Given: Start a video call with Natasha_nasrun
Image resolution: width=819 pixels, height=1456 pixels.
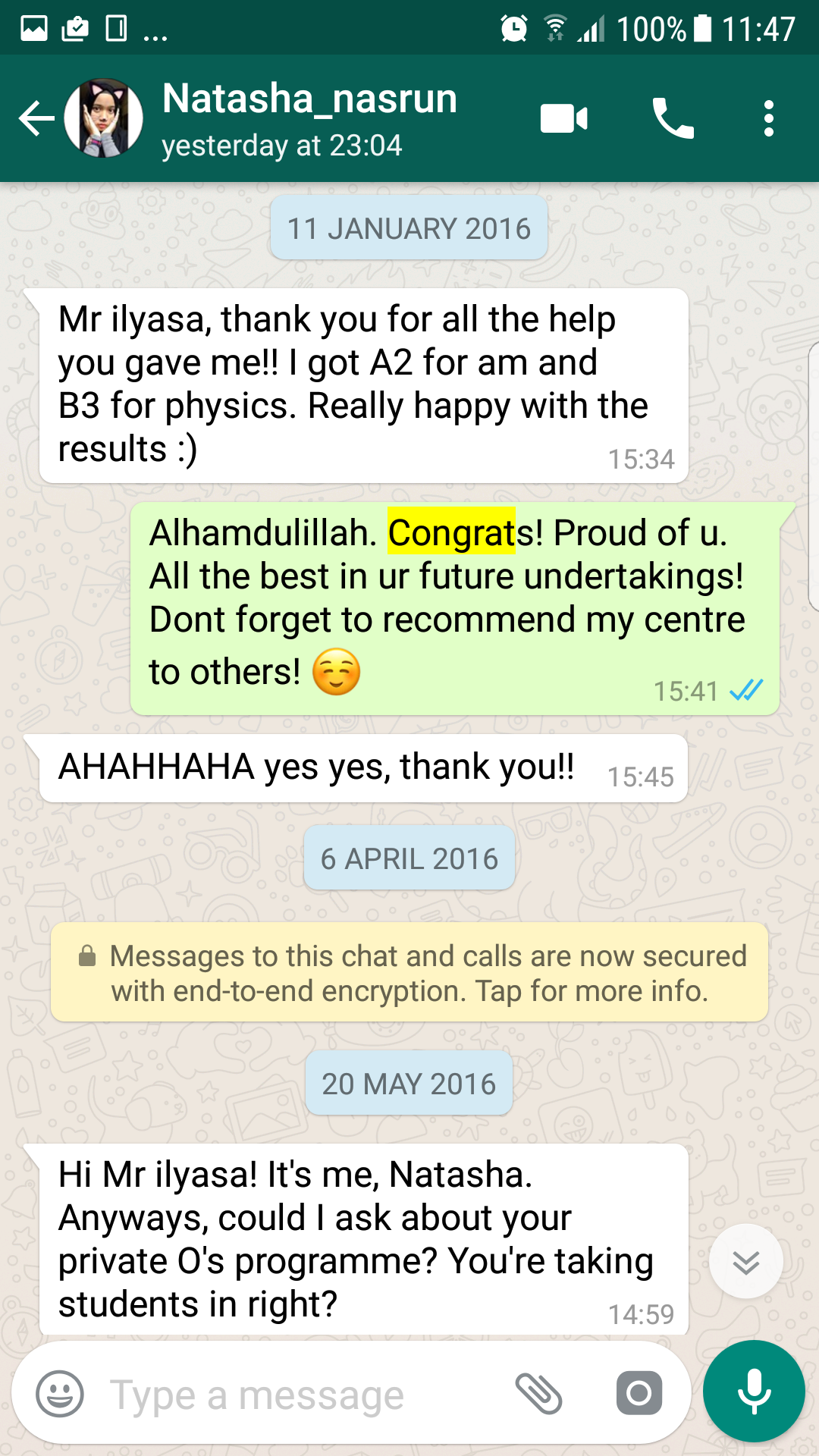Looking at the screenshot, I should point(563,119).
